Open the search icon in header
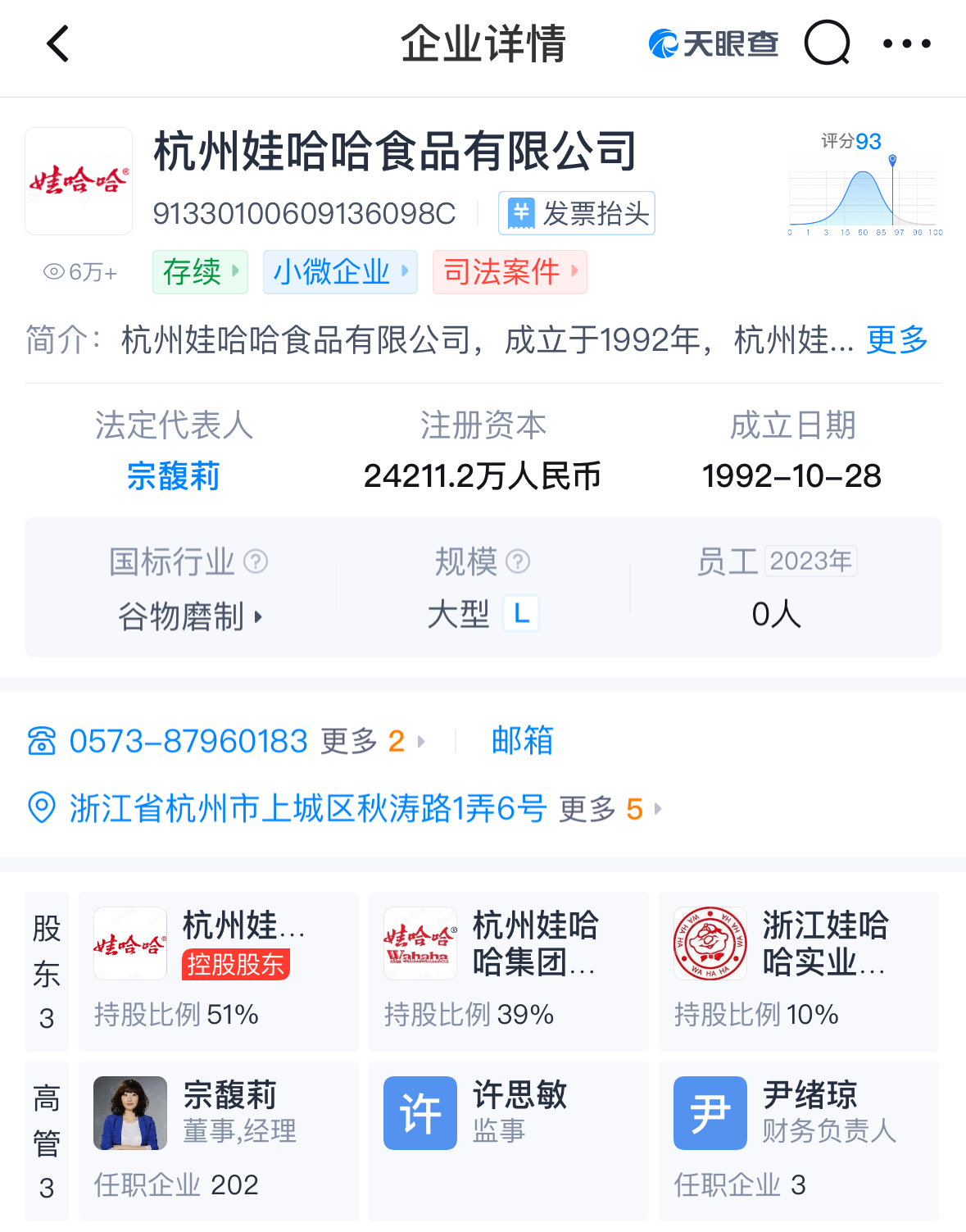This screenshot has width=966, height=1232. [827, 43]
